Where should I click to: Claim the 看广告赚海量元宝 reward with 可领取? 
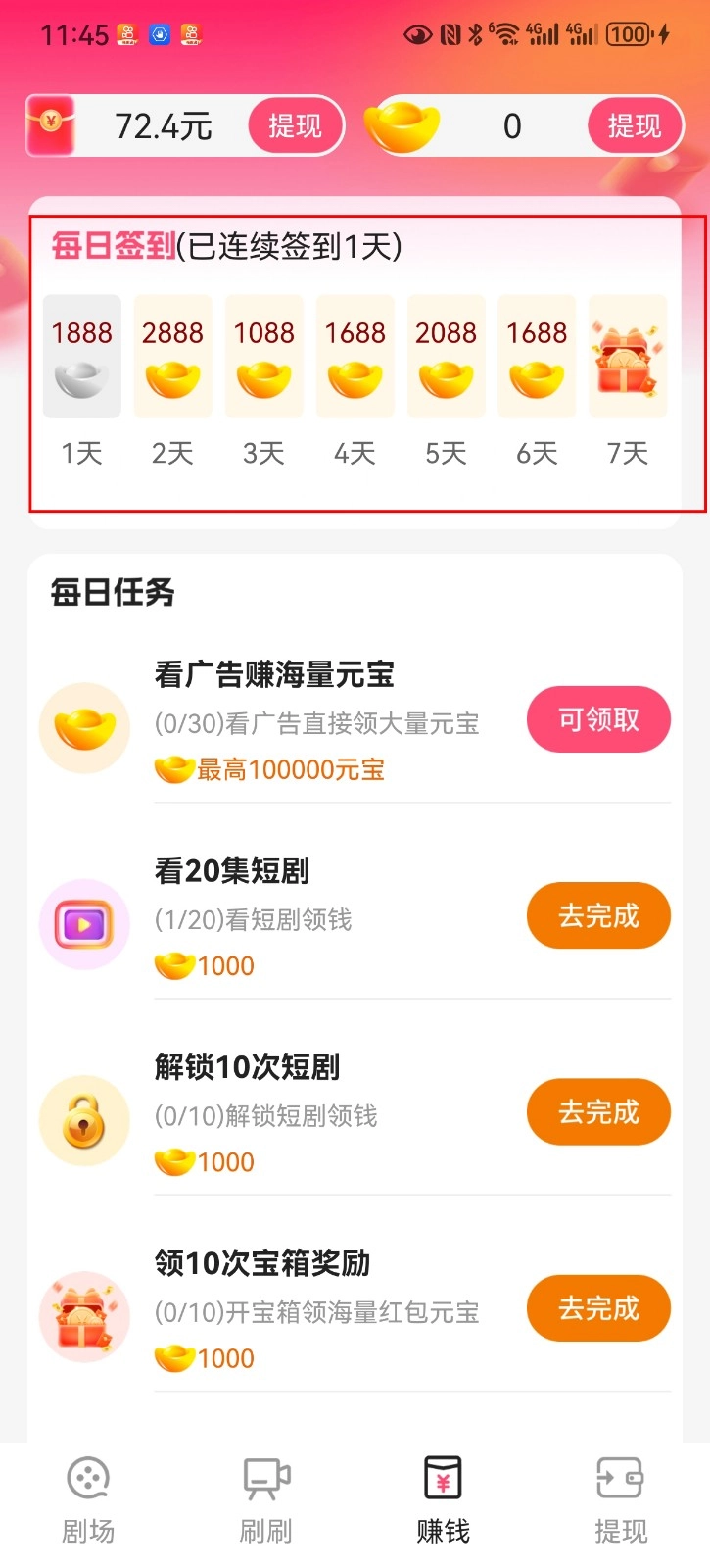click(598, 720)
